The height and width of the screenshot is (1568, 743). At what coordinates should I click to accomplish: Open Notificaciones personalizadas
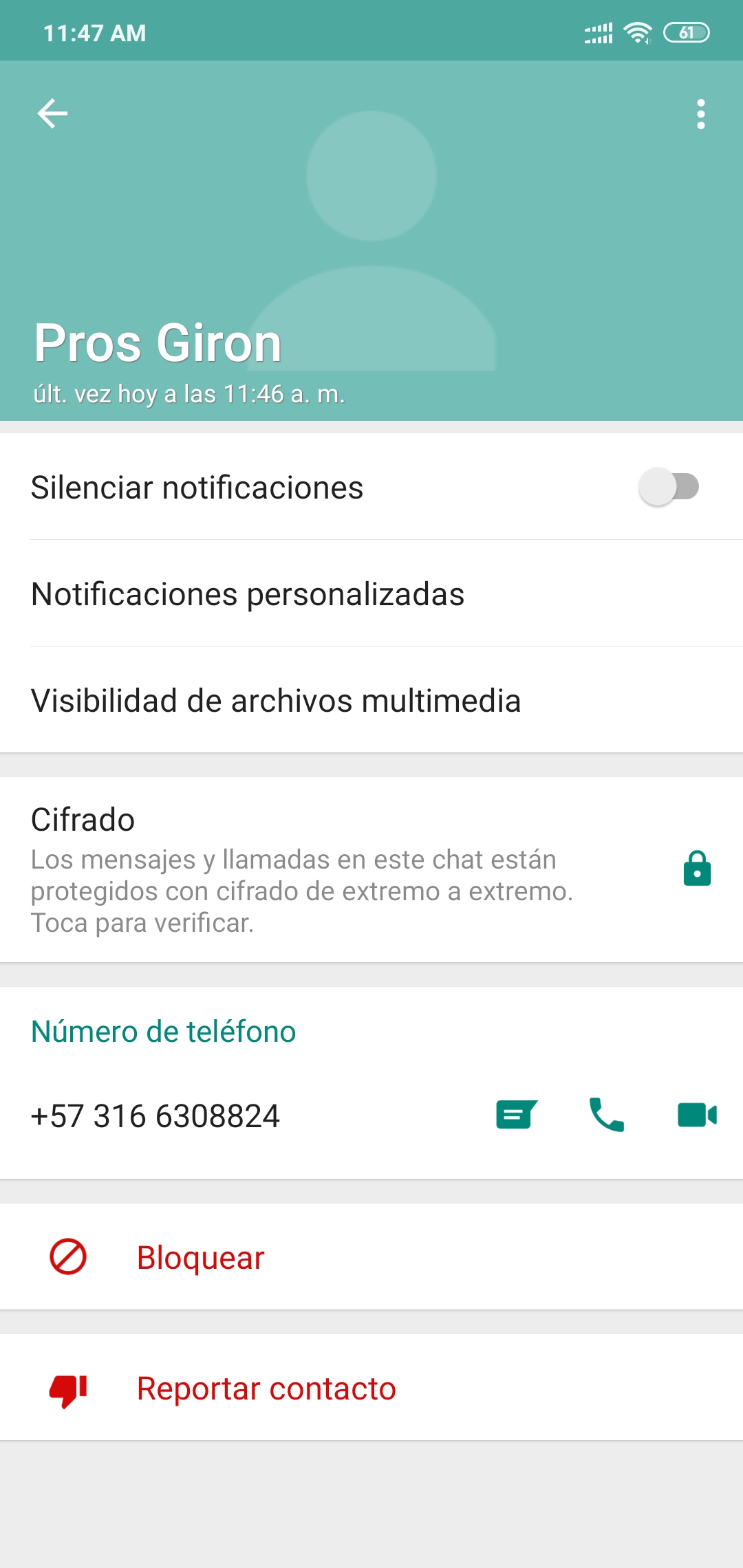tap(248, 594)
